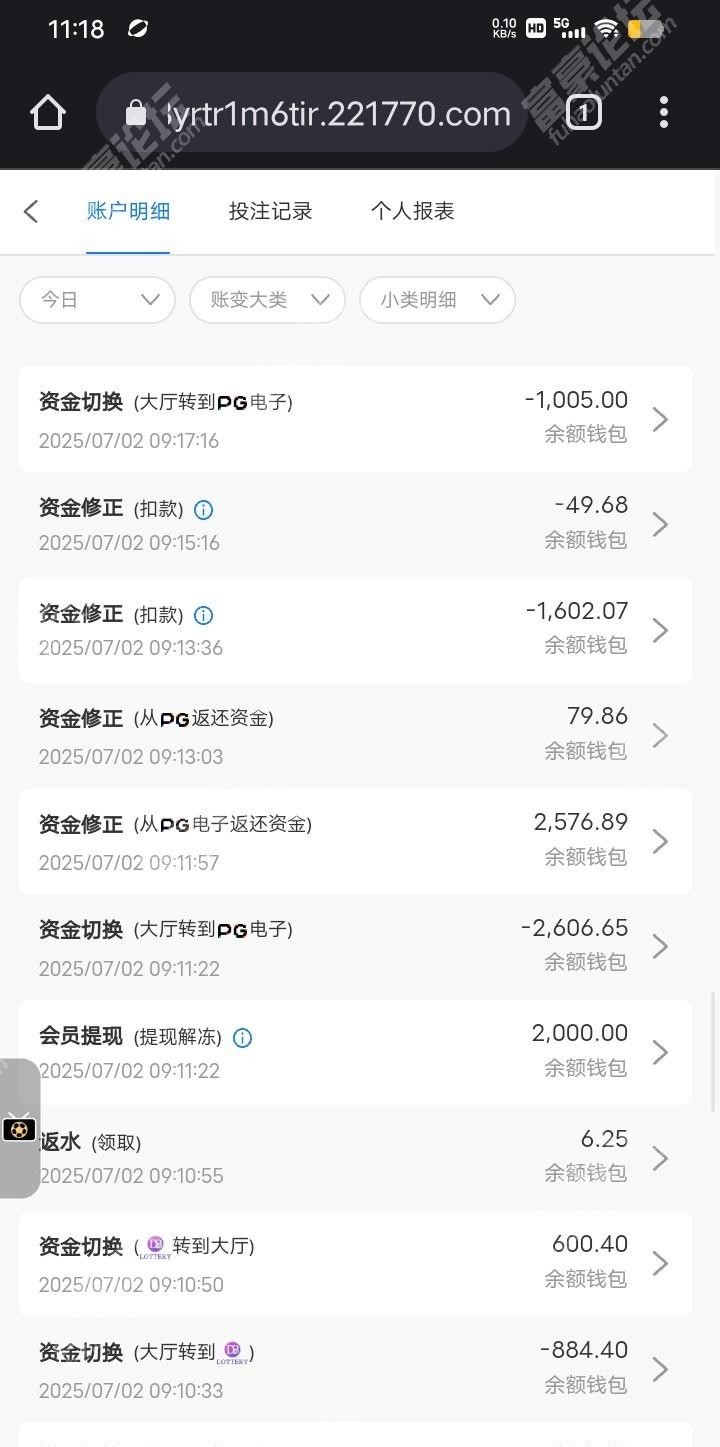This screenshot has width=720, height=1447.
Task: Go back using the header arrow
Action: 31,211
